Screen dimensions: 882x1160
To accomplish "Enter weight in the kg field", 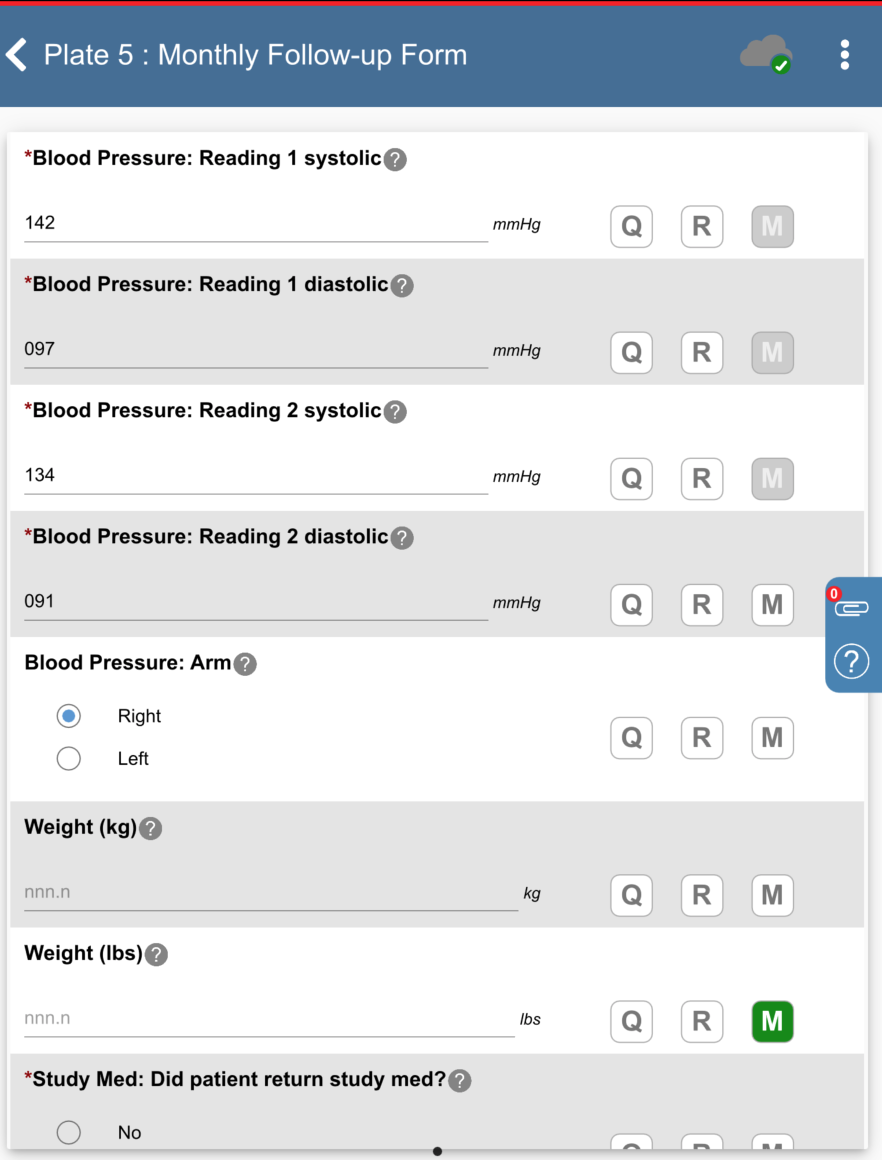I will point(270,892).
